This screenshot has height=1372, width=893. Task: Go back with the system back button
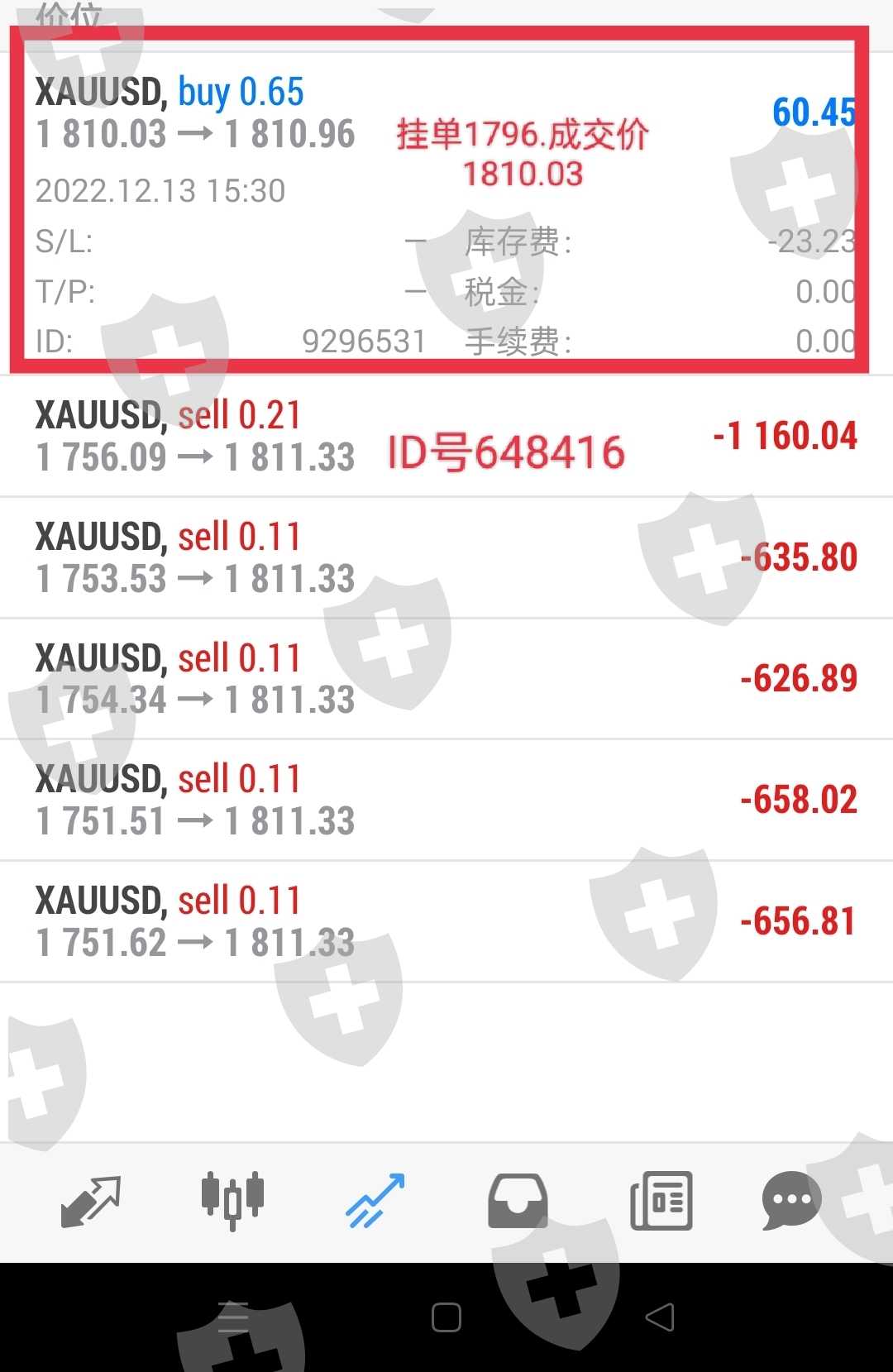point(660,1317)
